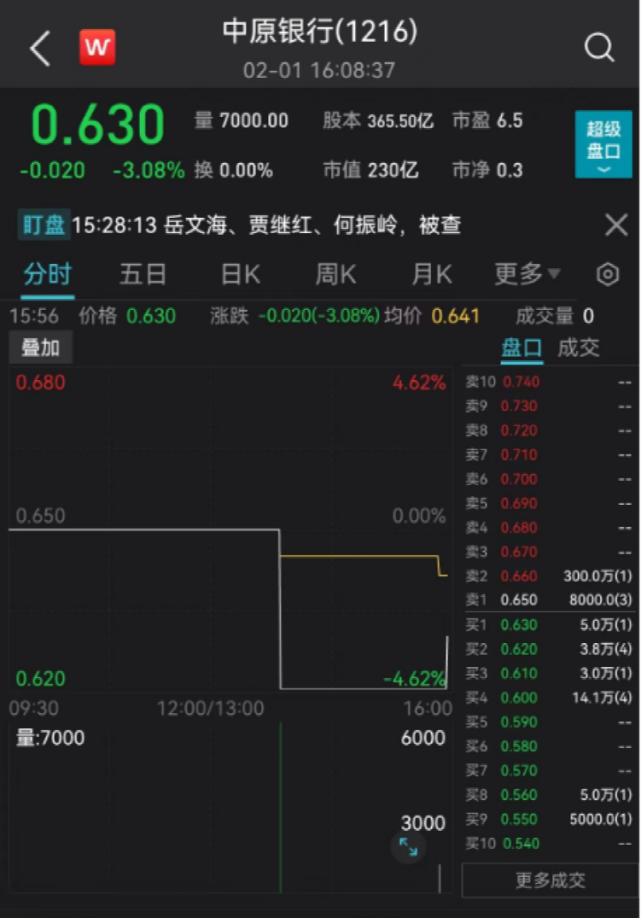
Task: Switch to the 五日 chart tab
Action: [142, 274]
